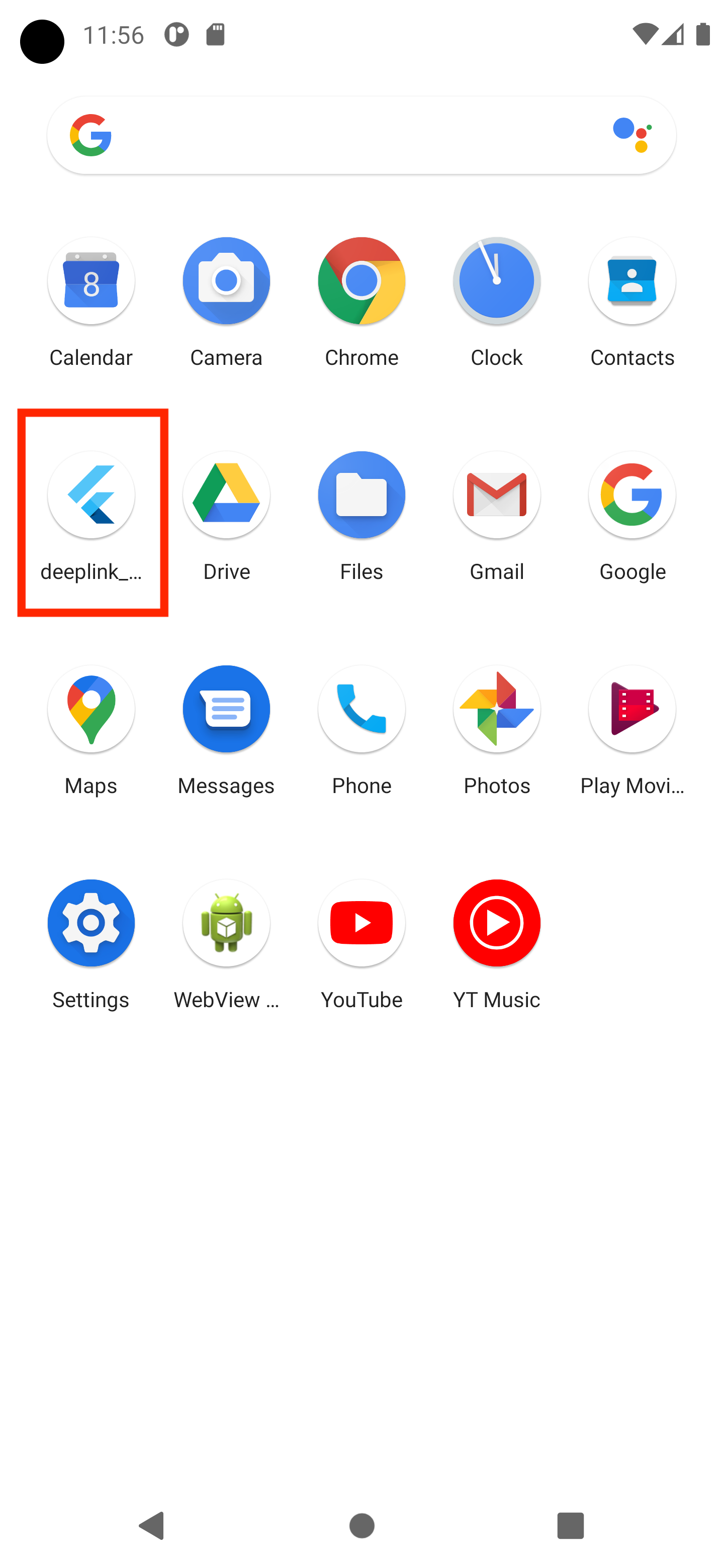This screenshot has height=1568, width=724.
Task: Launch the YouTube app
Action: (x=361, y=923)
